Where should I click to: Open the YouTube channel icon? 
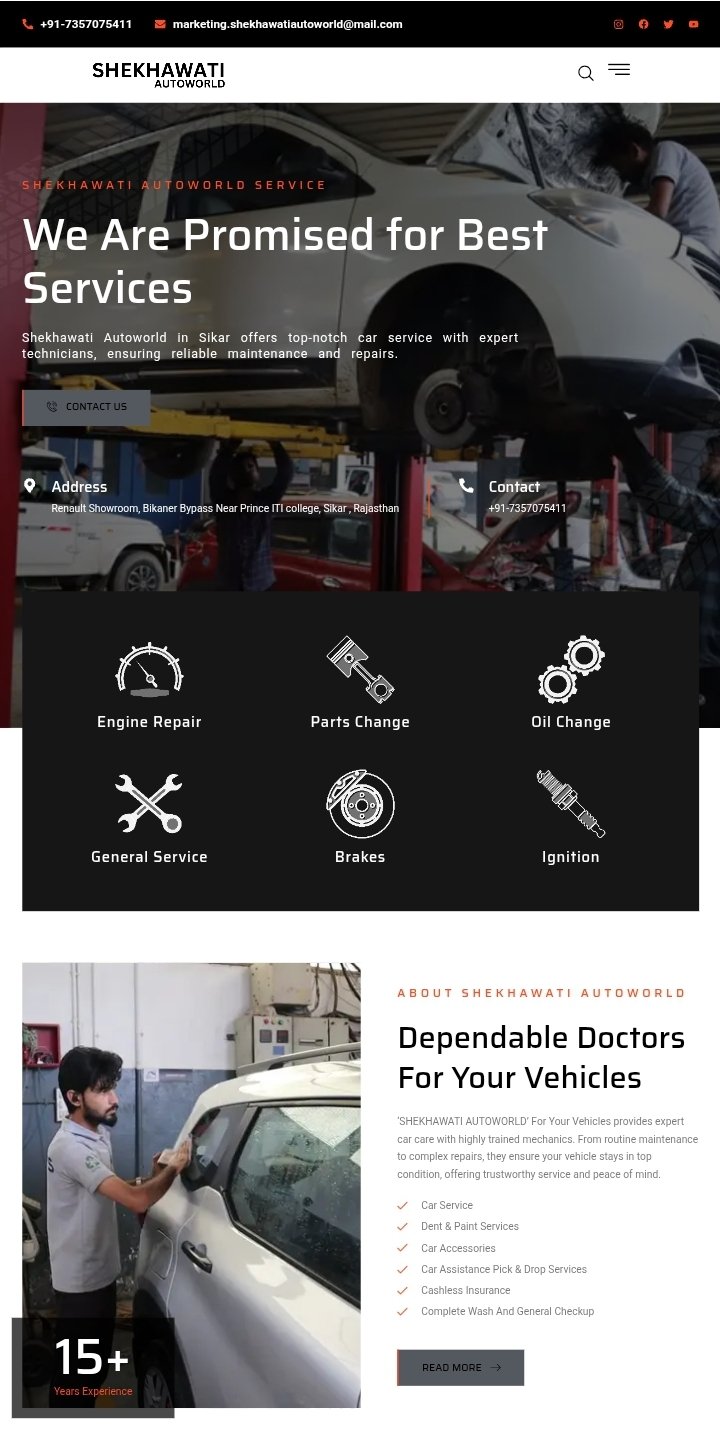693,24
